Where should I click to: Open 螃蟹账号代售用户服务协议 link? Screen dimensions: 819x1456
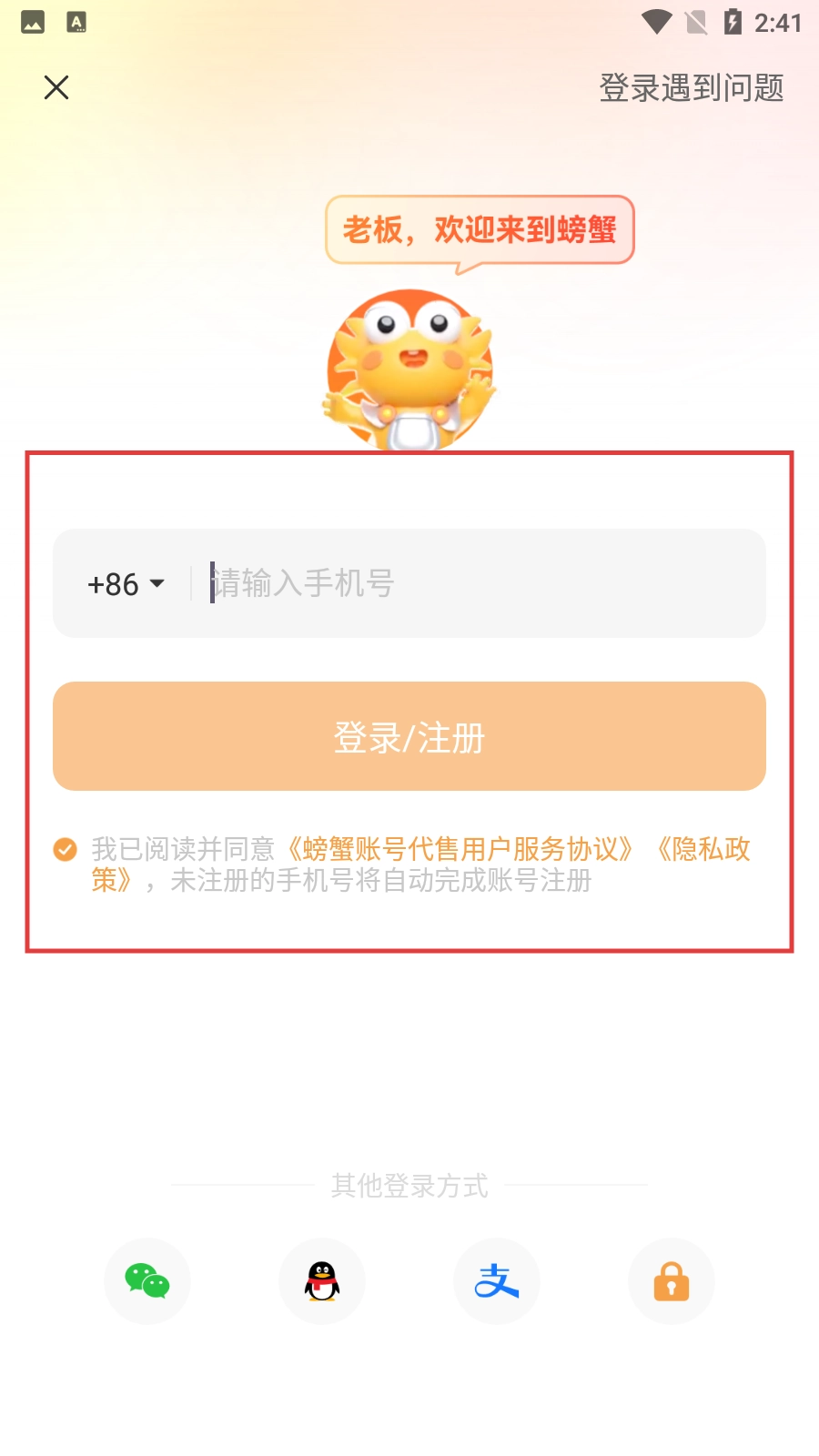tap(460, 849)
